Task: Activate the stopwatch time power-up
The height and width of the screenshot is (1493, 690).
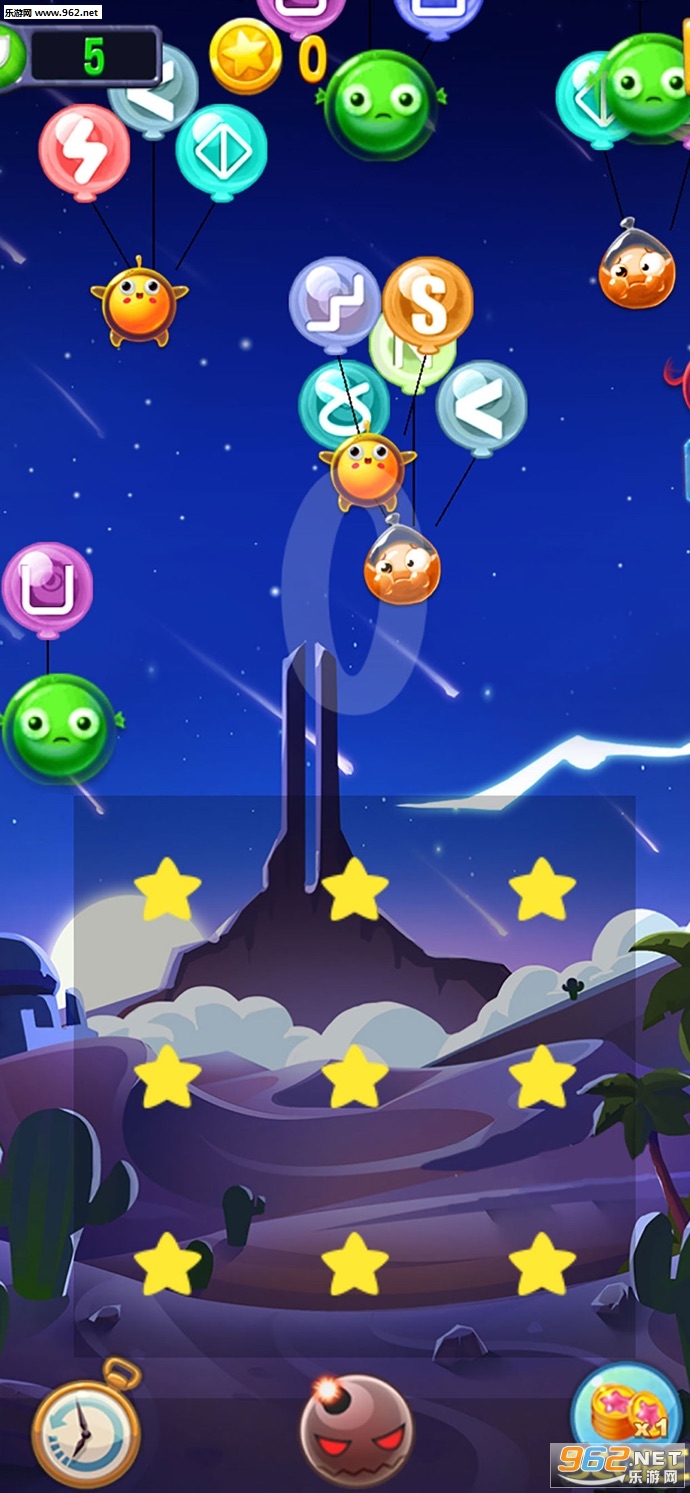Action: point(86,1430)
